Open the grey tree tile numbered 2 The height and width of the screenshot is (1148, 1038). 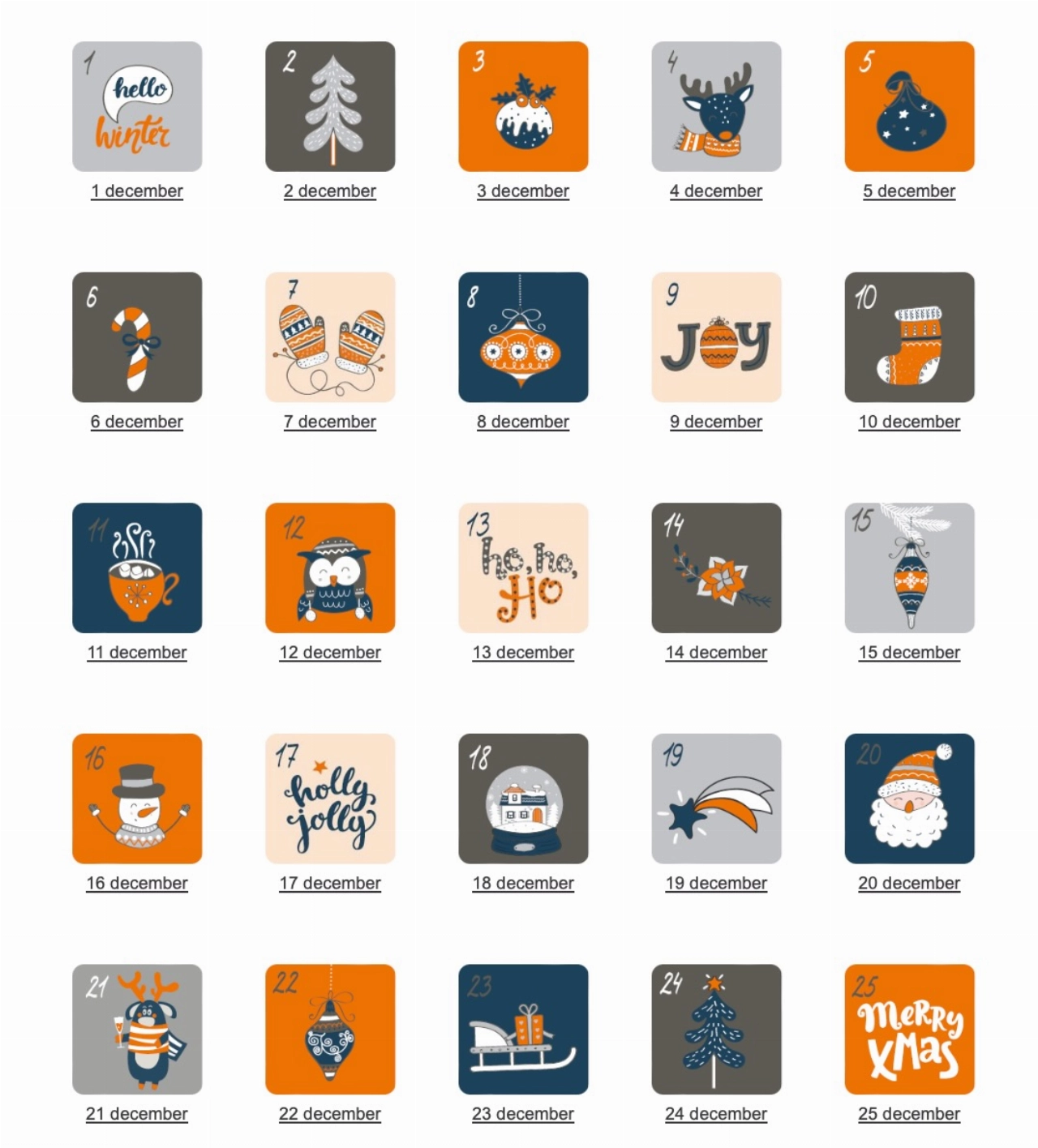(330, 106)
